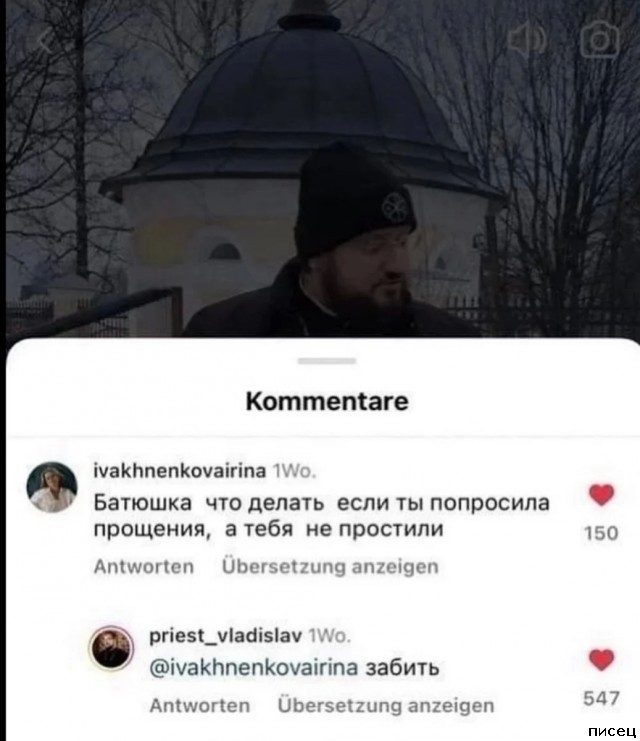Screen dimensions: 640x741
Task: Tap Antworten under priest_vladislav's reply
Action: (199, 705)
